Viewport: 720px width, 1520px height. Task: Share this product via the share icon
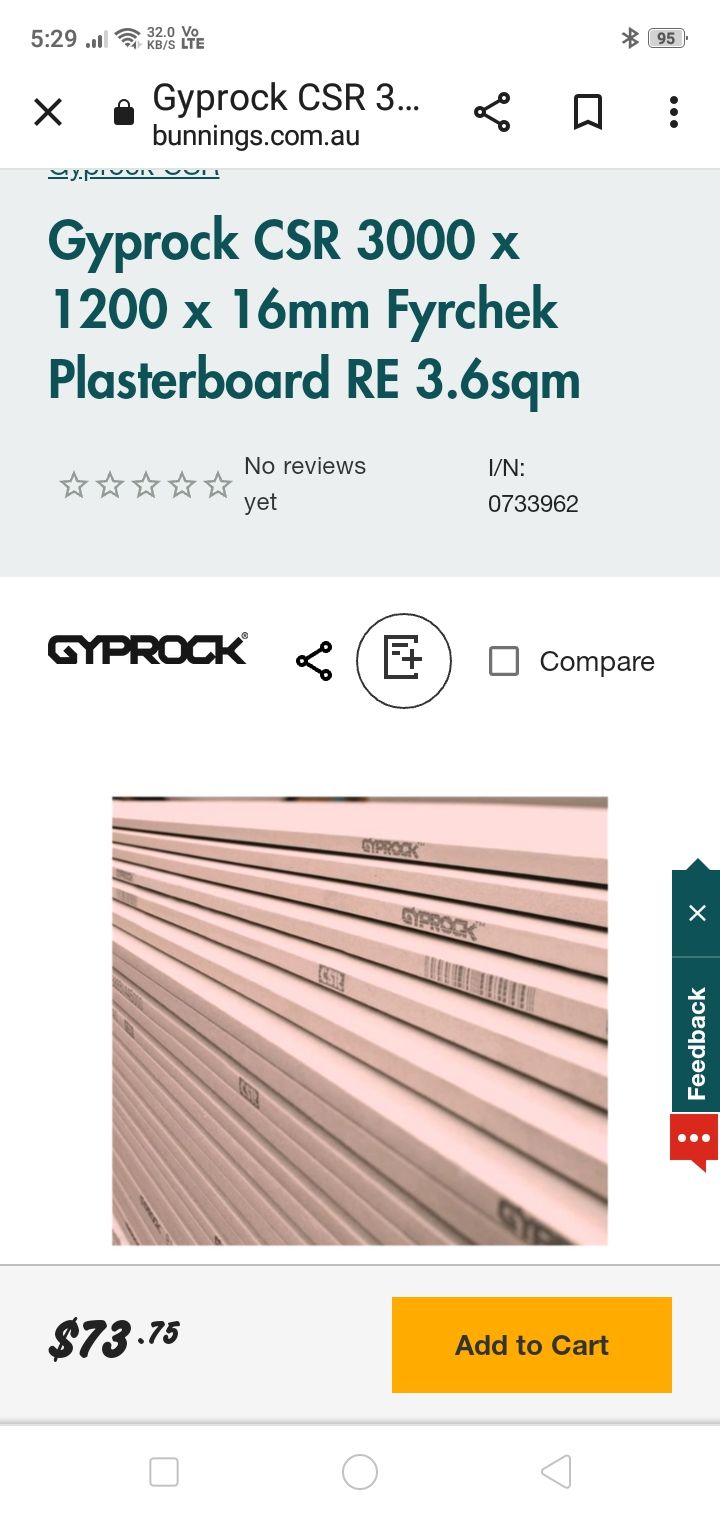click(314, 662)
